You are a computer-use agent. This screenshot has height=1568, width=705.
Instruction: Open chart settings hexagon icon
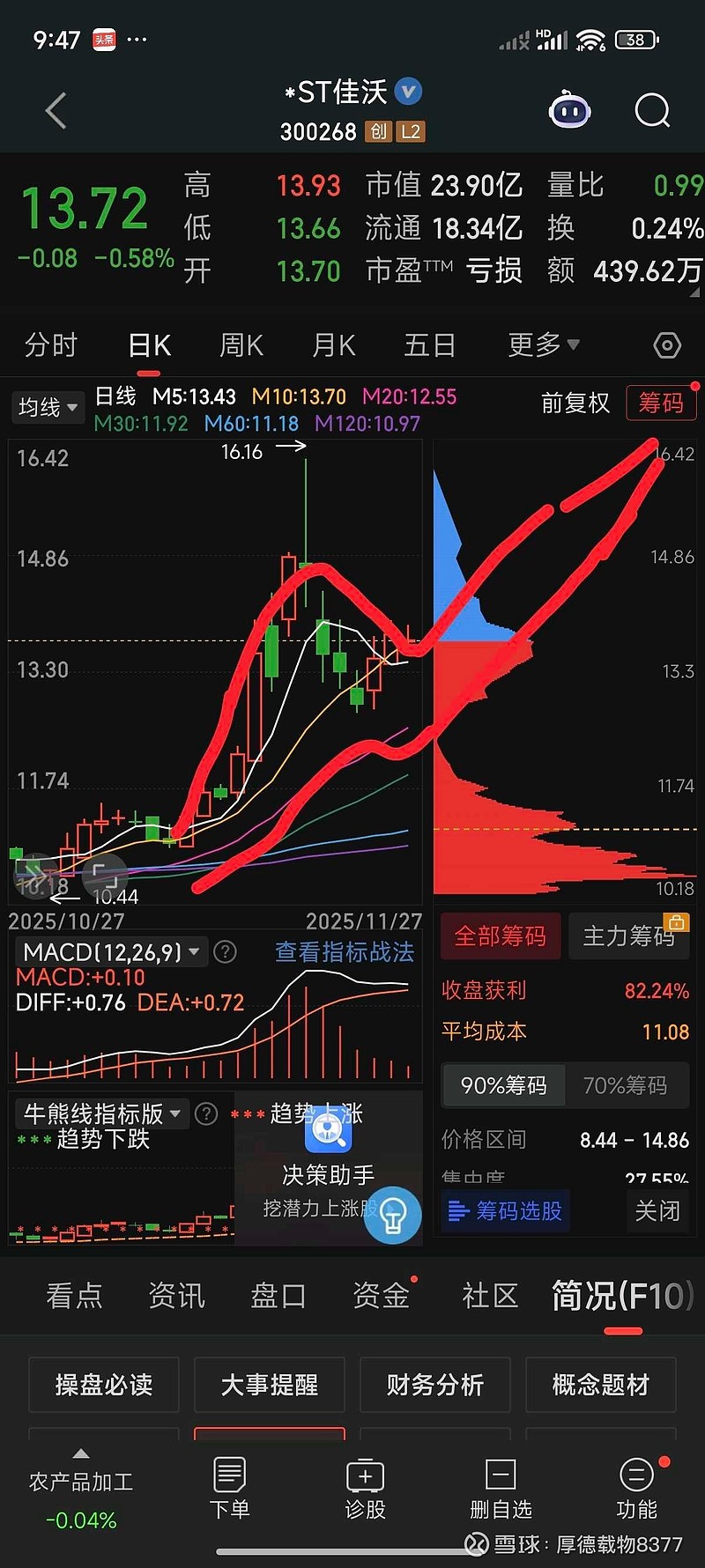(667, 345)
